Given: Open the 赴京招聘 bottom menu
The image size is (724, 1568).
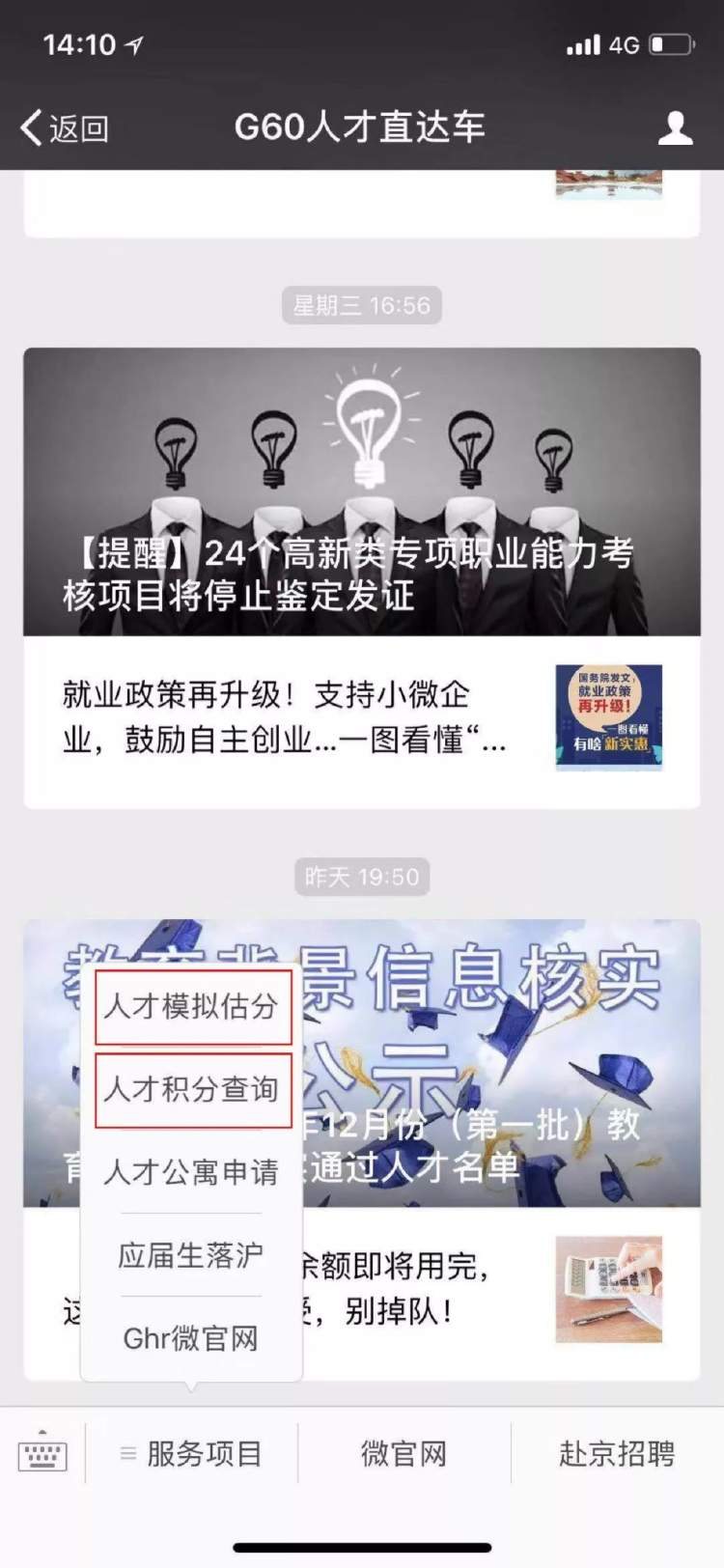Looking at the screenshot, I should point(617,1453).
